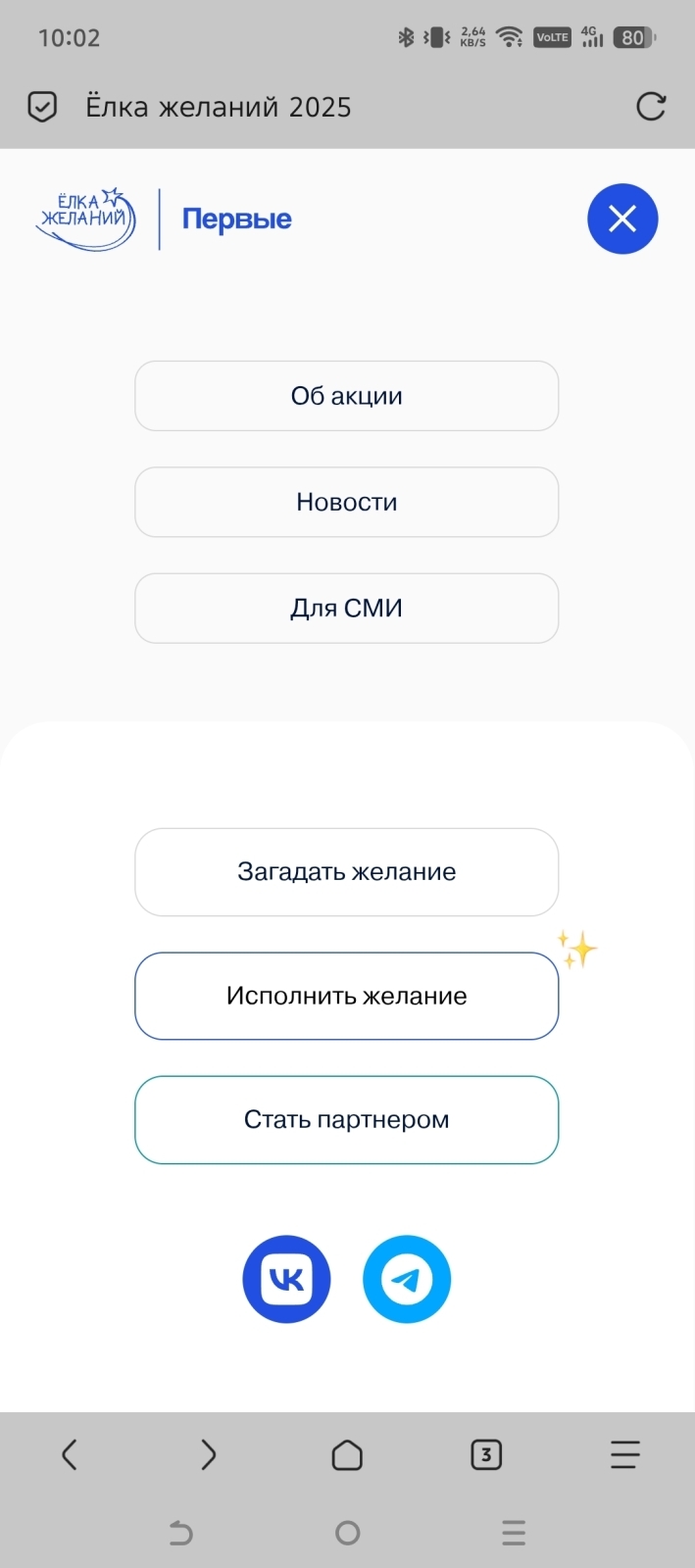View the three open tabs
The width and height of the screenshot is (695, 1568).
486,1454
